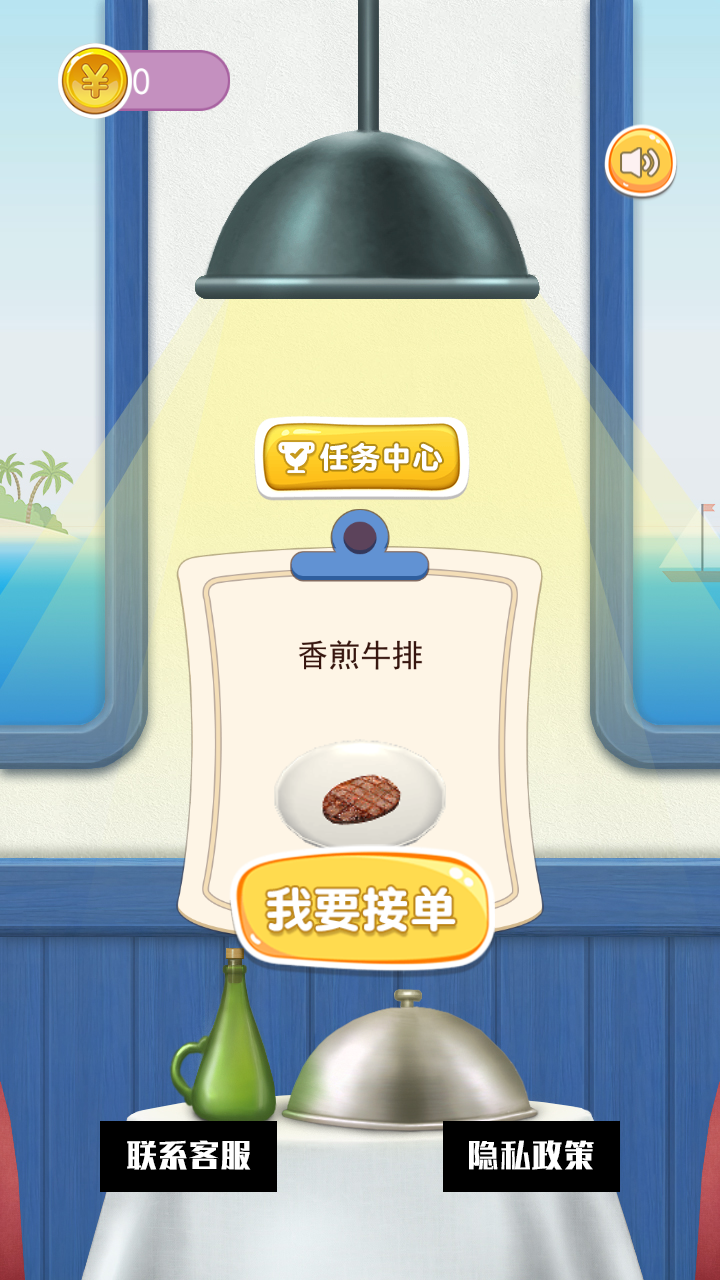This screenshot has width=720, height=1280.
Task: Open 联系客服 customer service
Action: pos(188,1156)
